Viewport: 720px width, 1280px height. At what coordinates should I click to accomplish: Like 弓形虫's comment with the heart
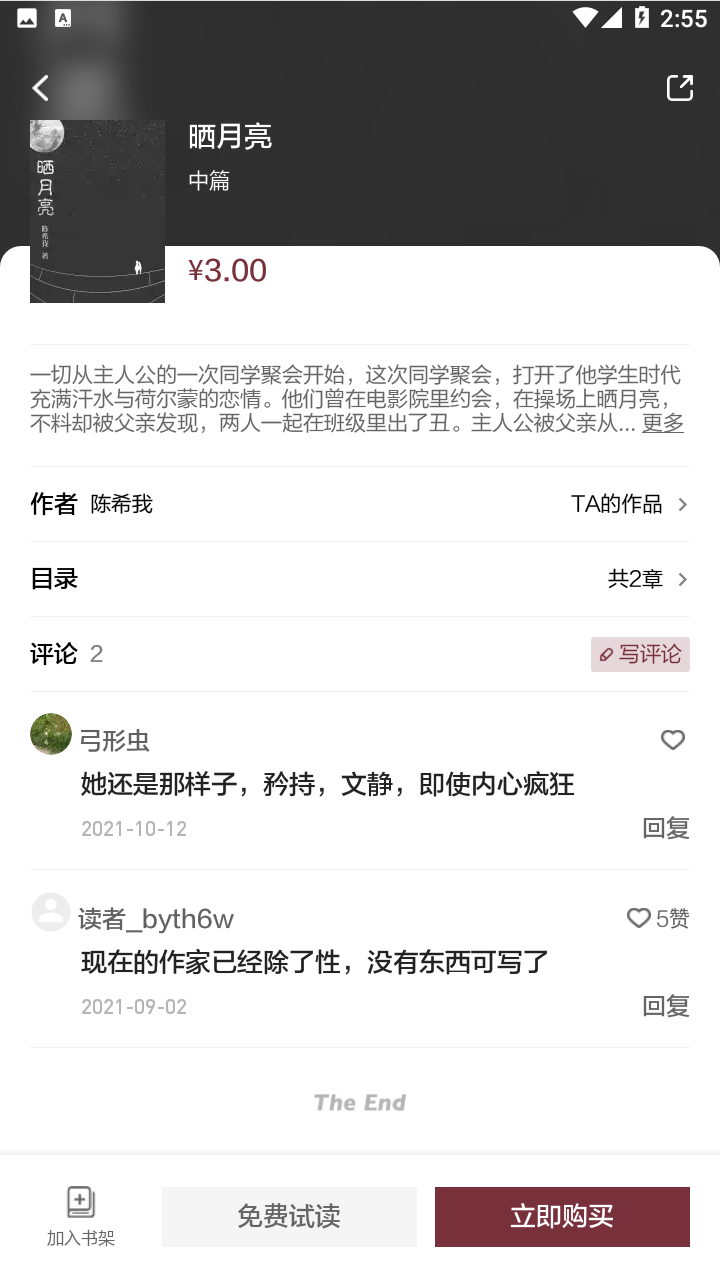point(673,740)
